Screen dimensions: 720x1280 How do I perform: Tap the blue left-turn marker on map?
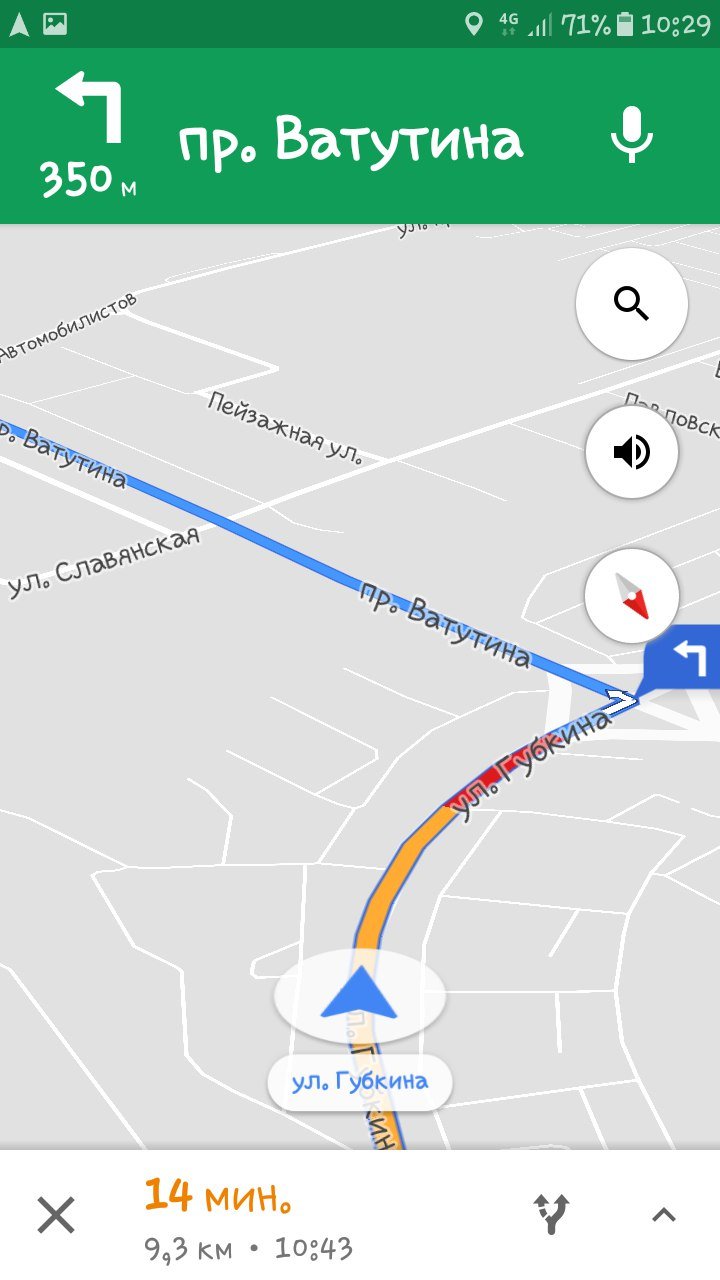(686, 658)
